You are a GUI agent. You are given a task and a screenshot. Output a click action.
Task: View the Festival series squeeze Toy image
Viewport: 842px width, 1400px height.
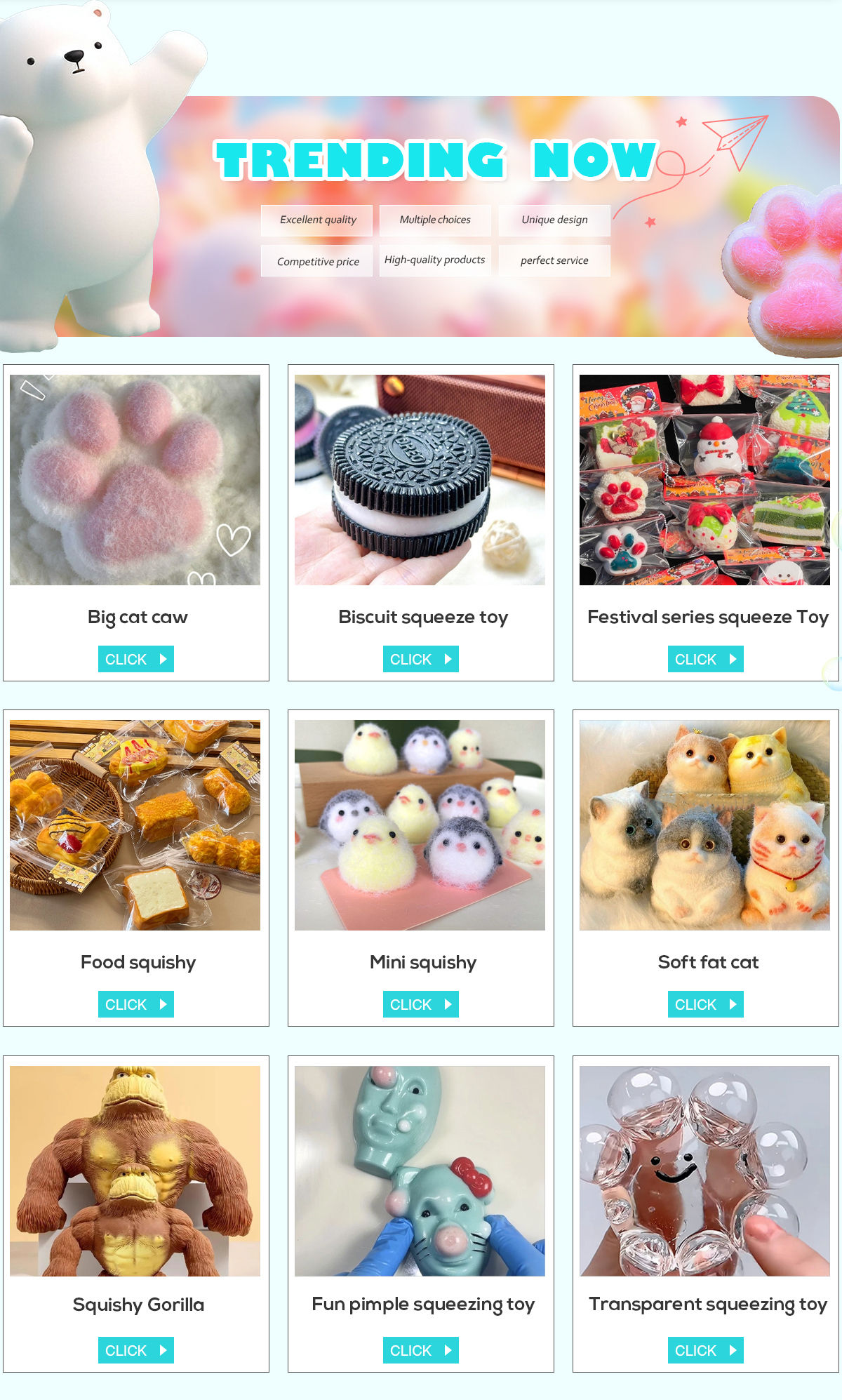pos(704,480)
